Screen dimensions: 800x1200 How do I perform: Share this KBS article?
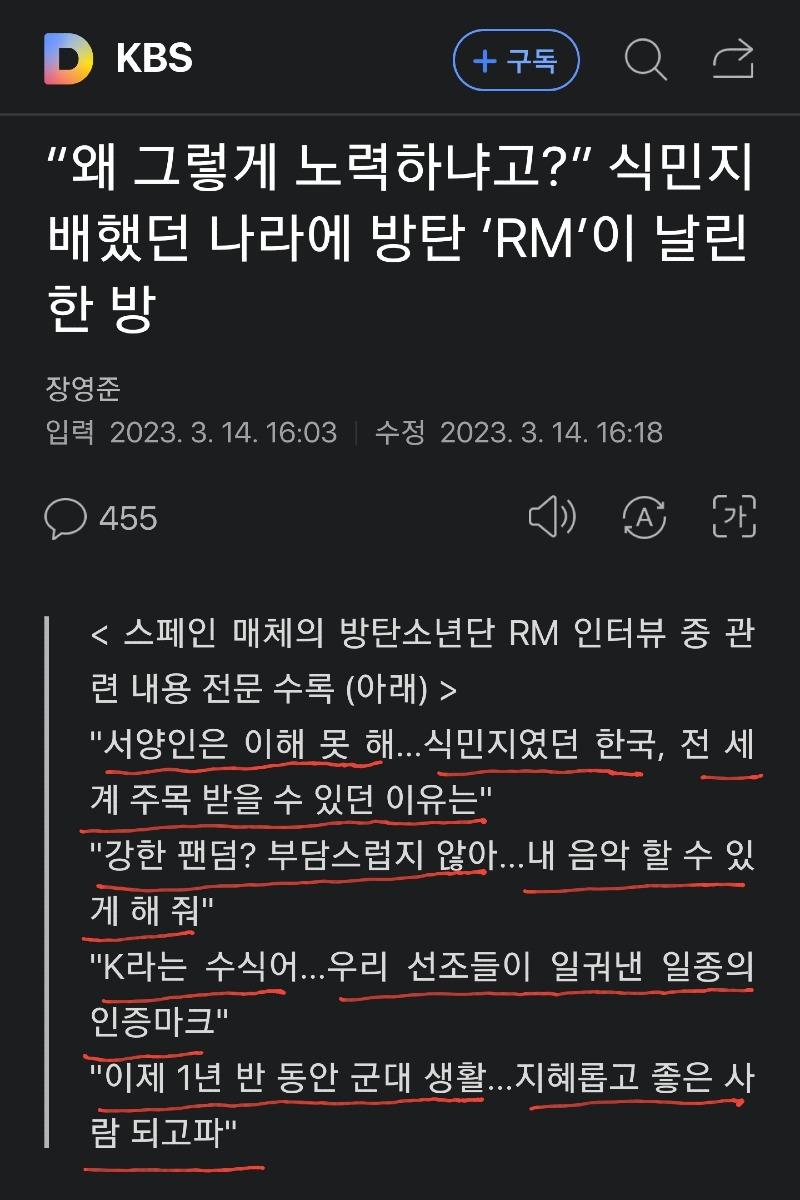[733, 60]
